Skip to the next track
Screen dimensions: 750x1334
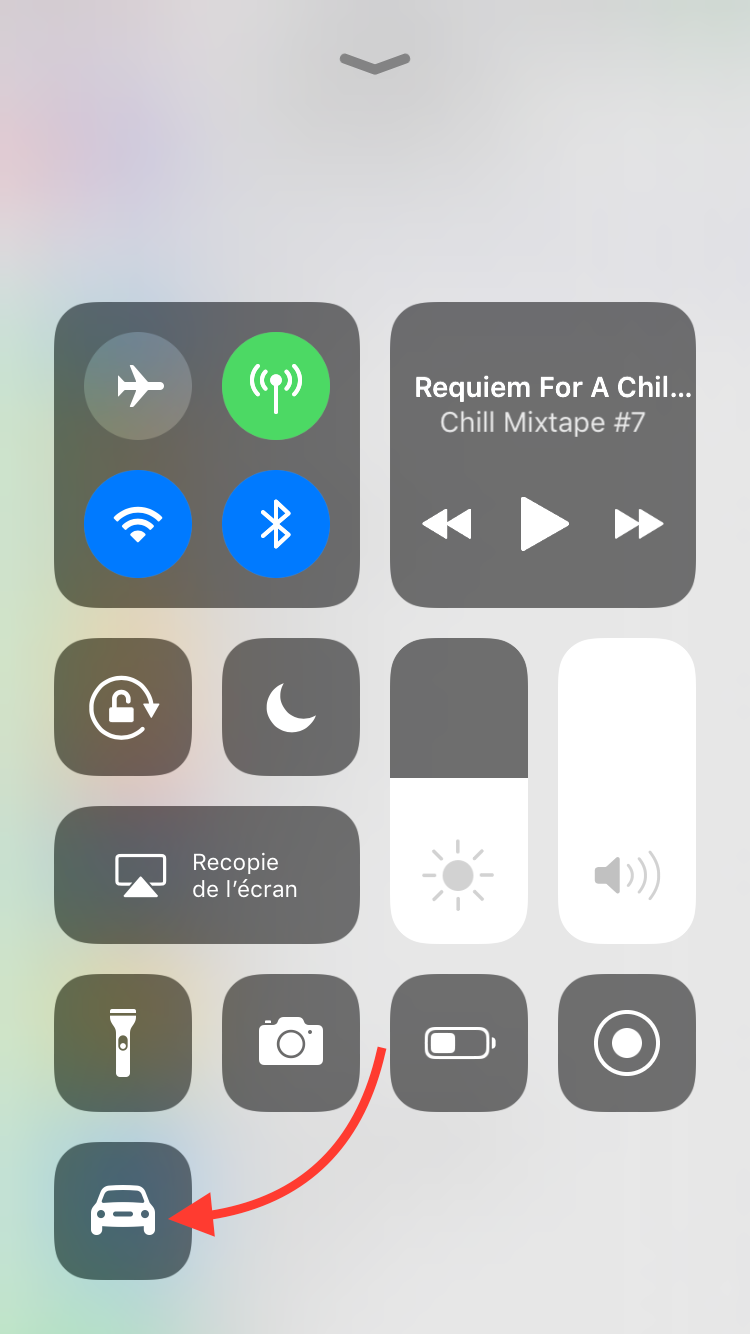[639, 523]
